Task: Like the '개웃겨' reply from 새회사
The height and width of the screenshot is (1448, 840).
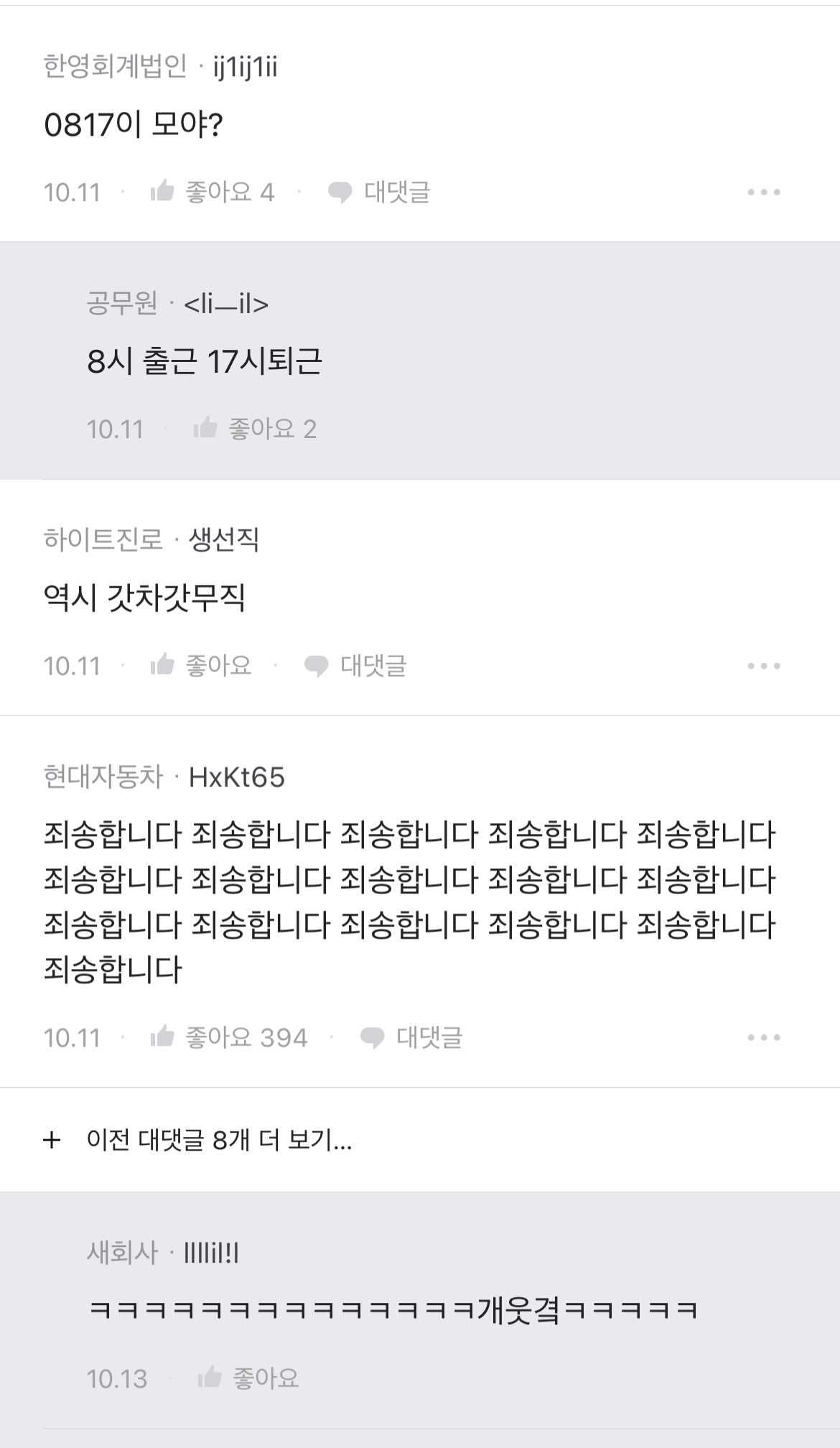Action: [x=248, y=1378]
